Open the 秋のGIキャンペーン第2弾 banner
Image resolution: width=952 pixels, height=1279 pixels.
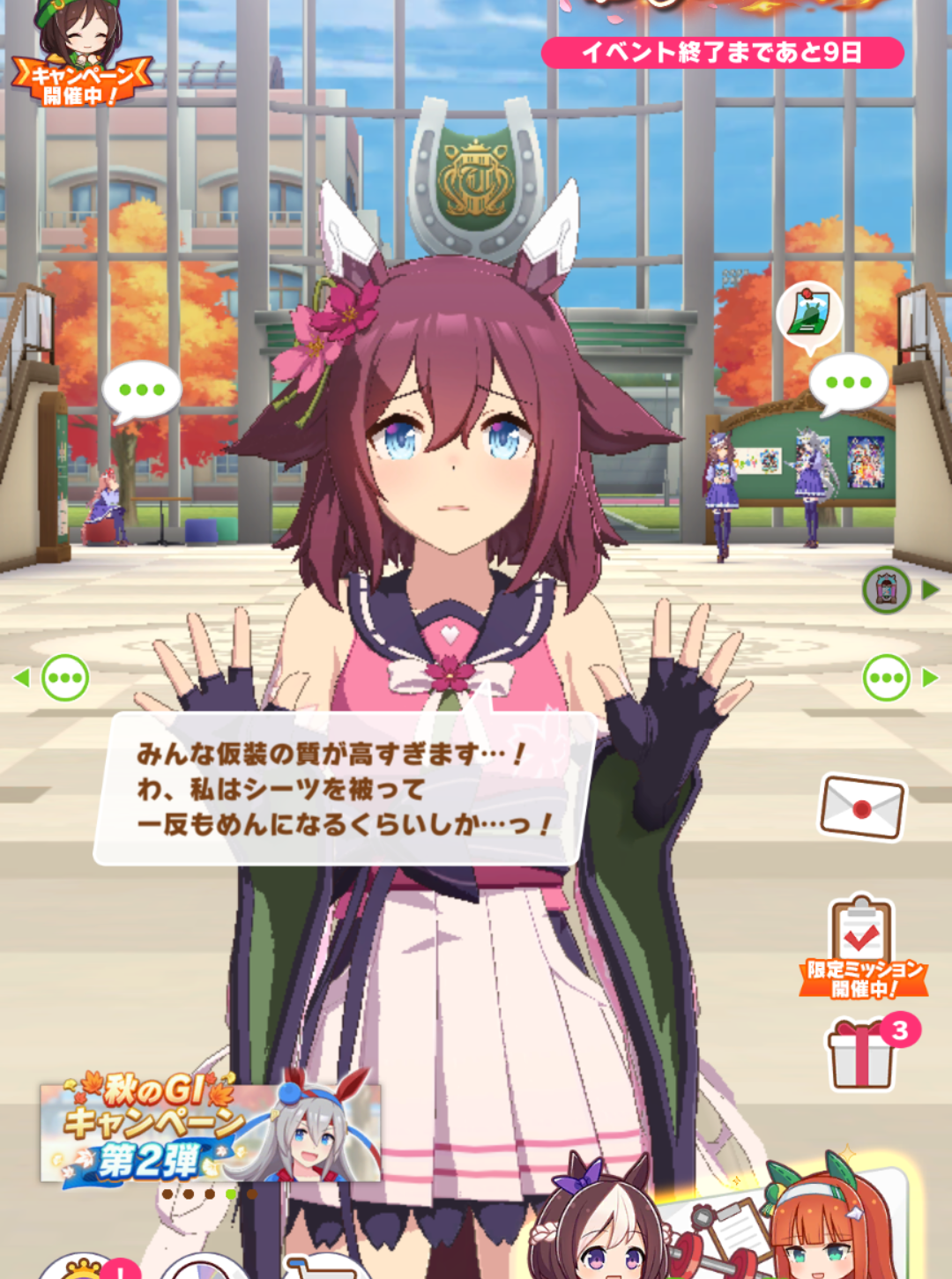[210, 1131]
